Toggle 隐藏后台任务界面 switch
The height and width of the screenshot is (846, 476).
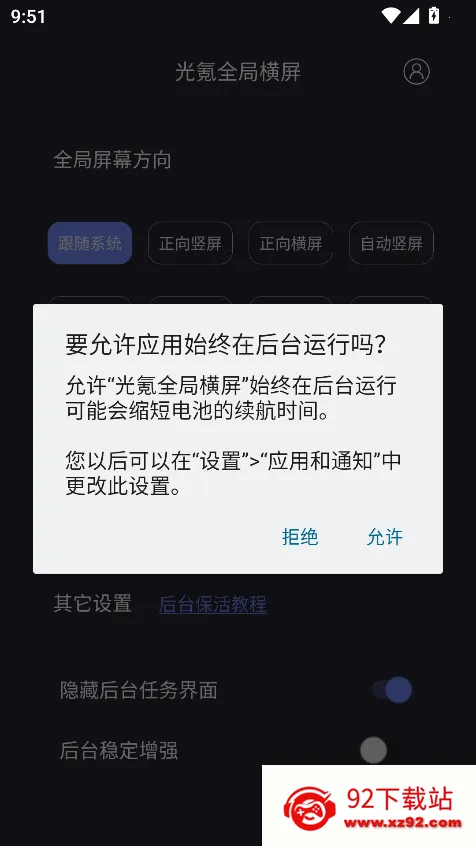(392, 690)
